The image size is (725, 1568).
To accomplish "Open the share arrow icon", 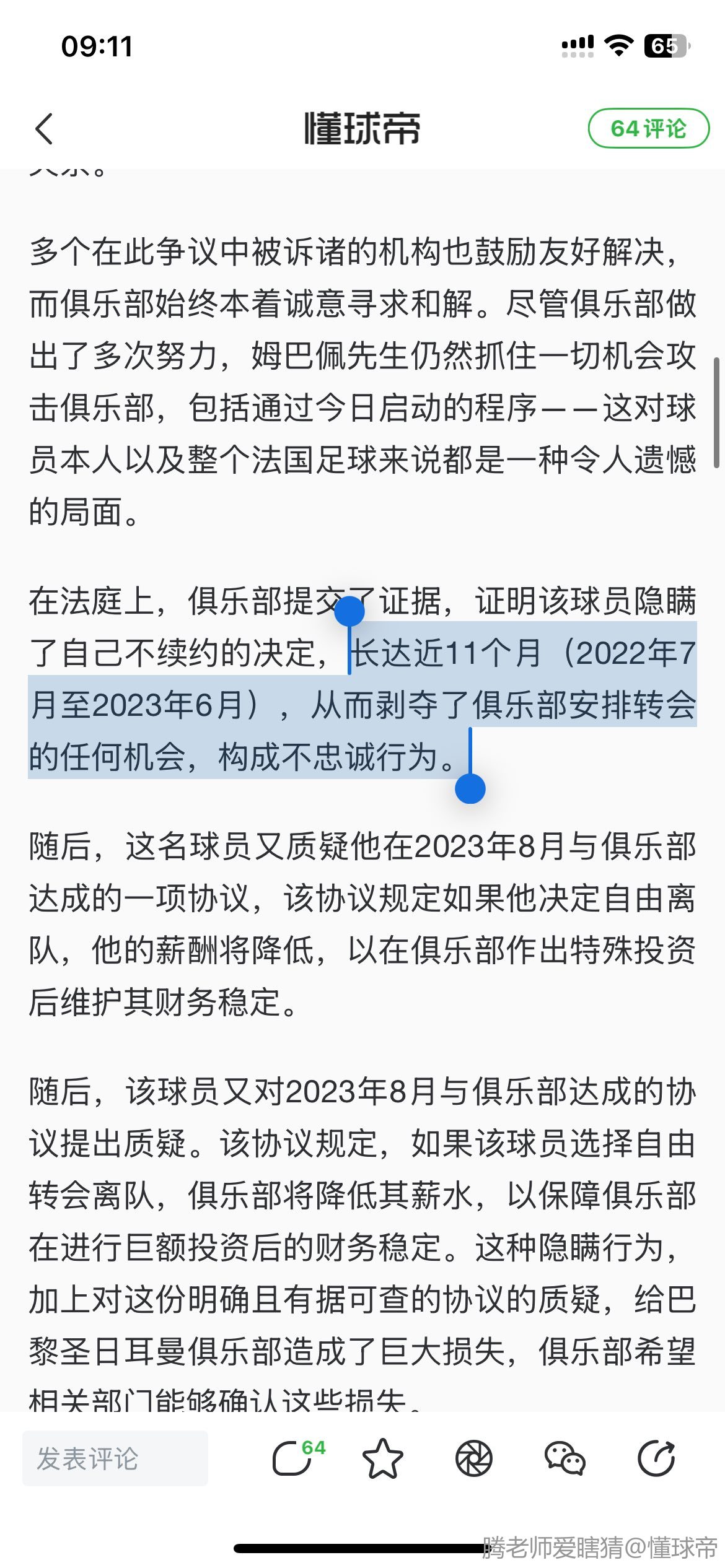I will point(656,1458).
